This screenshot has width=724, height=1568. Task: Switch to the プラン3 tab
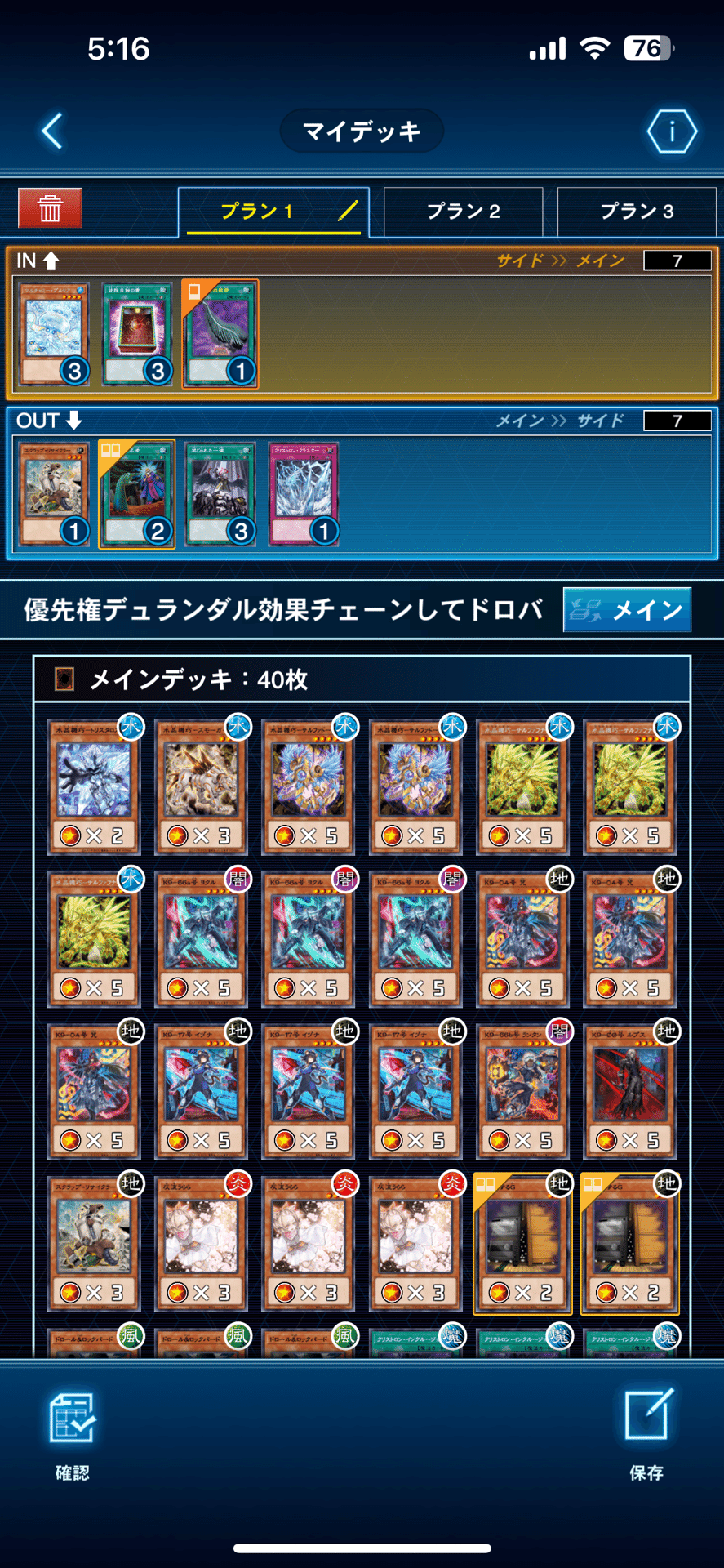coord(637,212)
